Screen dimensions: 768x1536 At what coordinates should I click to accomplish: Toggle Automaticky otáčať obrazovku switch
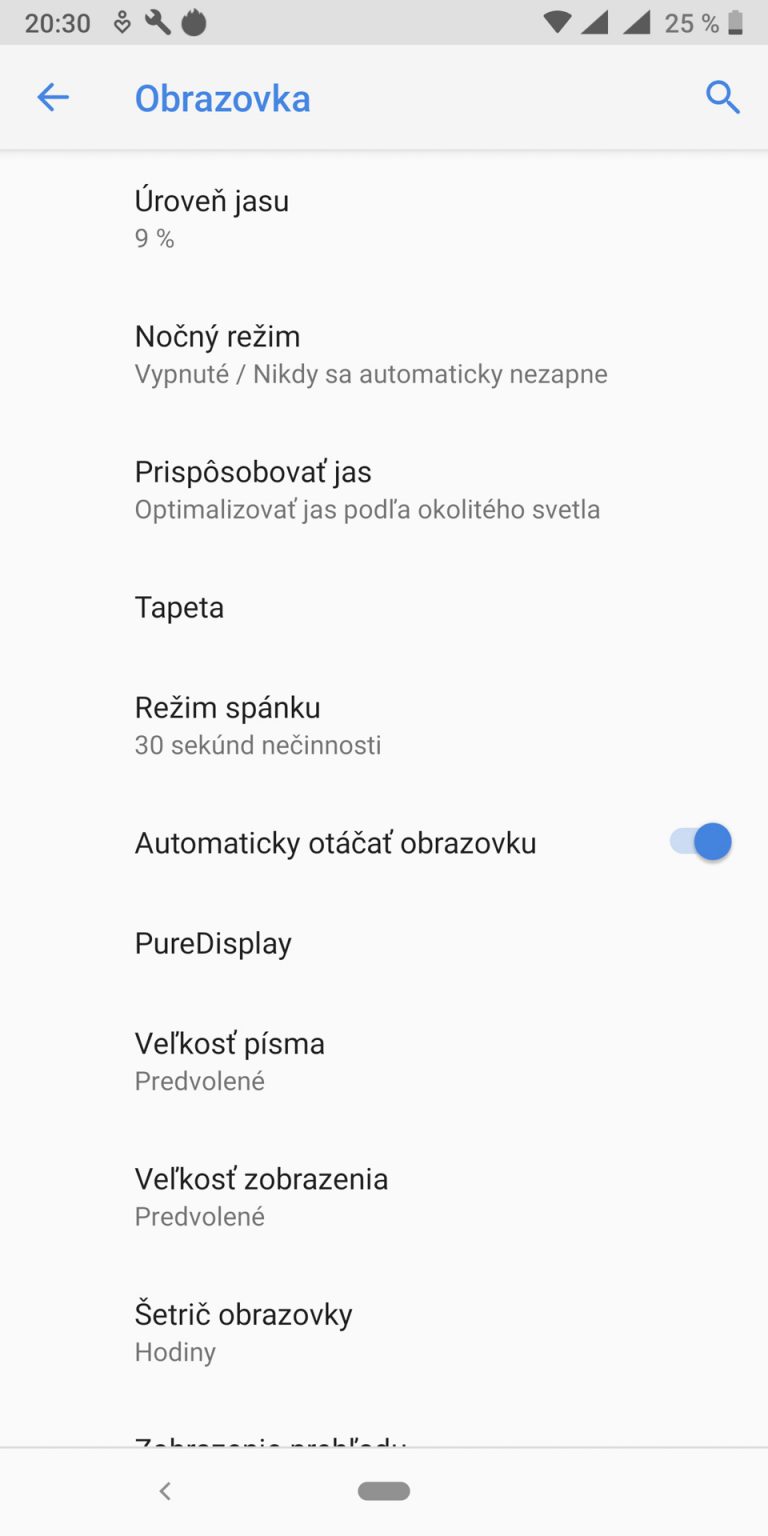tap(700, 842)
